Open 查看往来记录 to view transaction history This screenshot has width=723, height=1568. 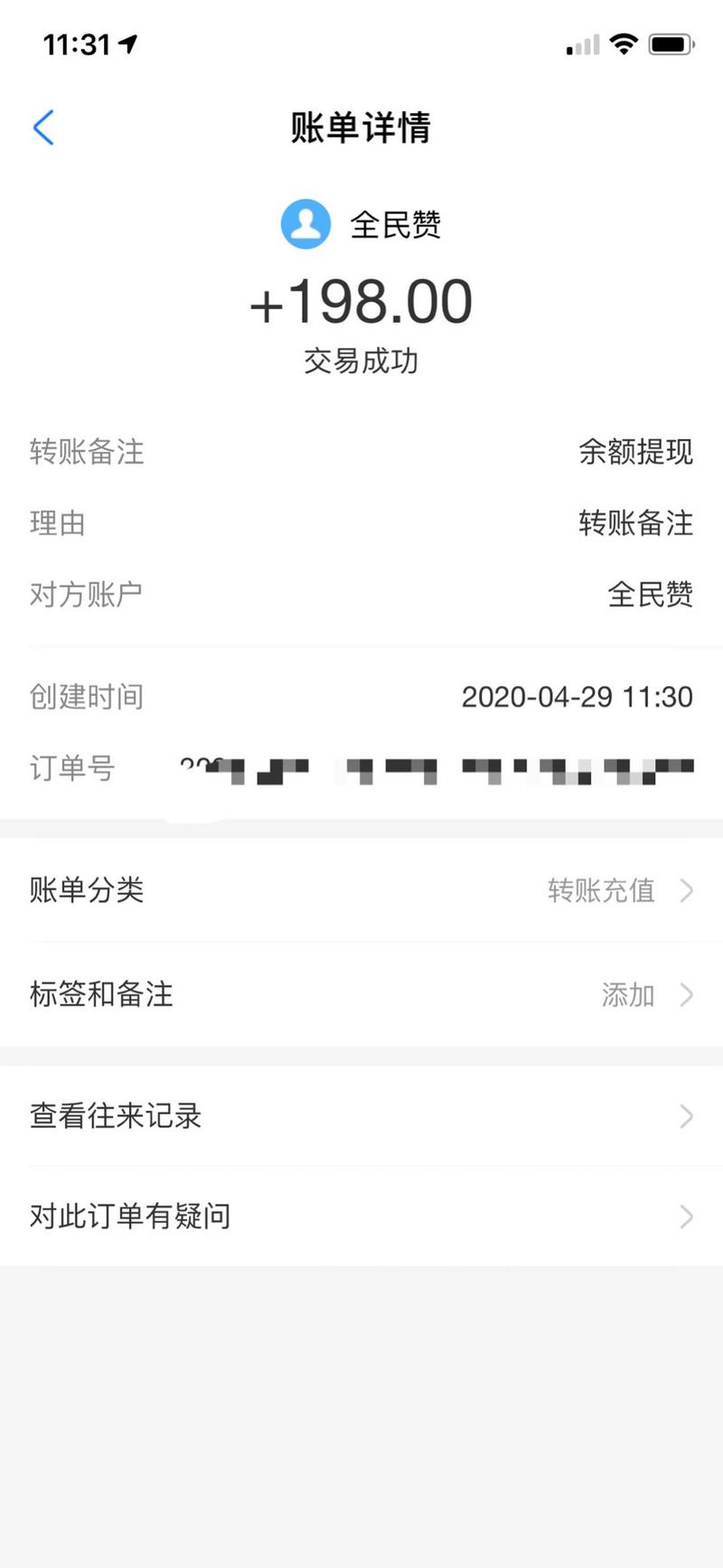click(114, 1117)
